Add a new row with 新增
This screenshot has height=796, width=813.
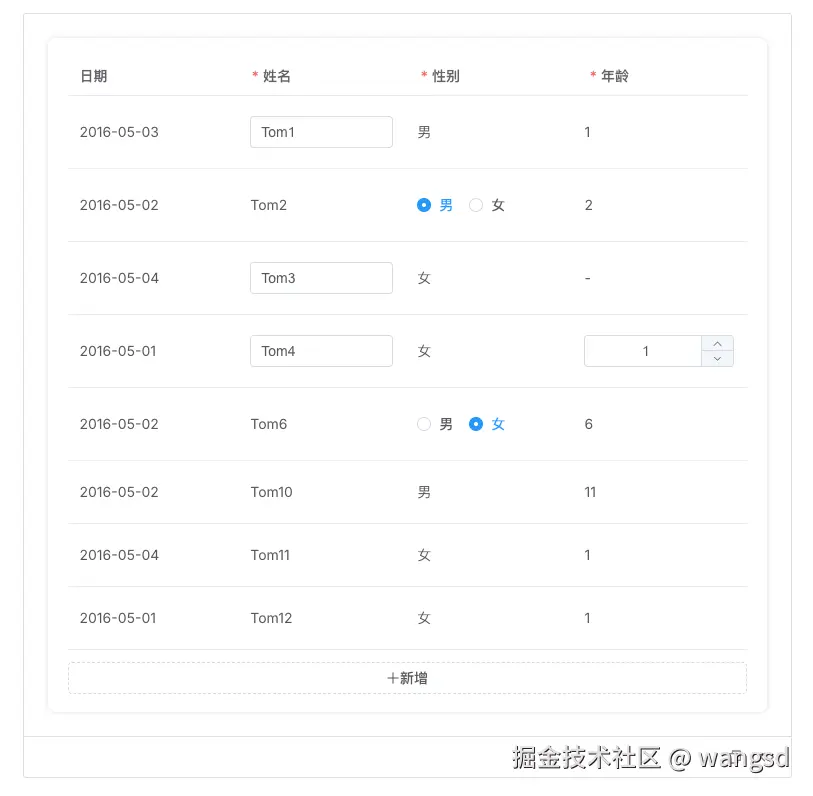click(407, 678)
